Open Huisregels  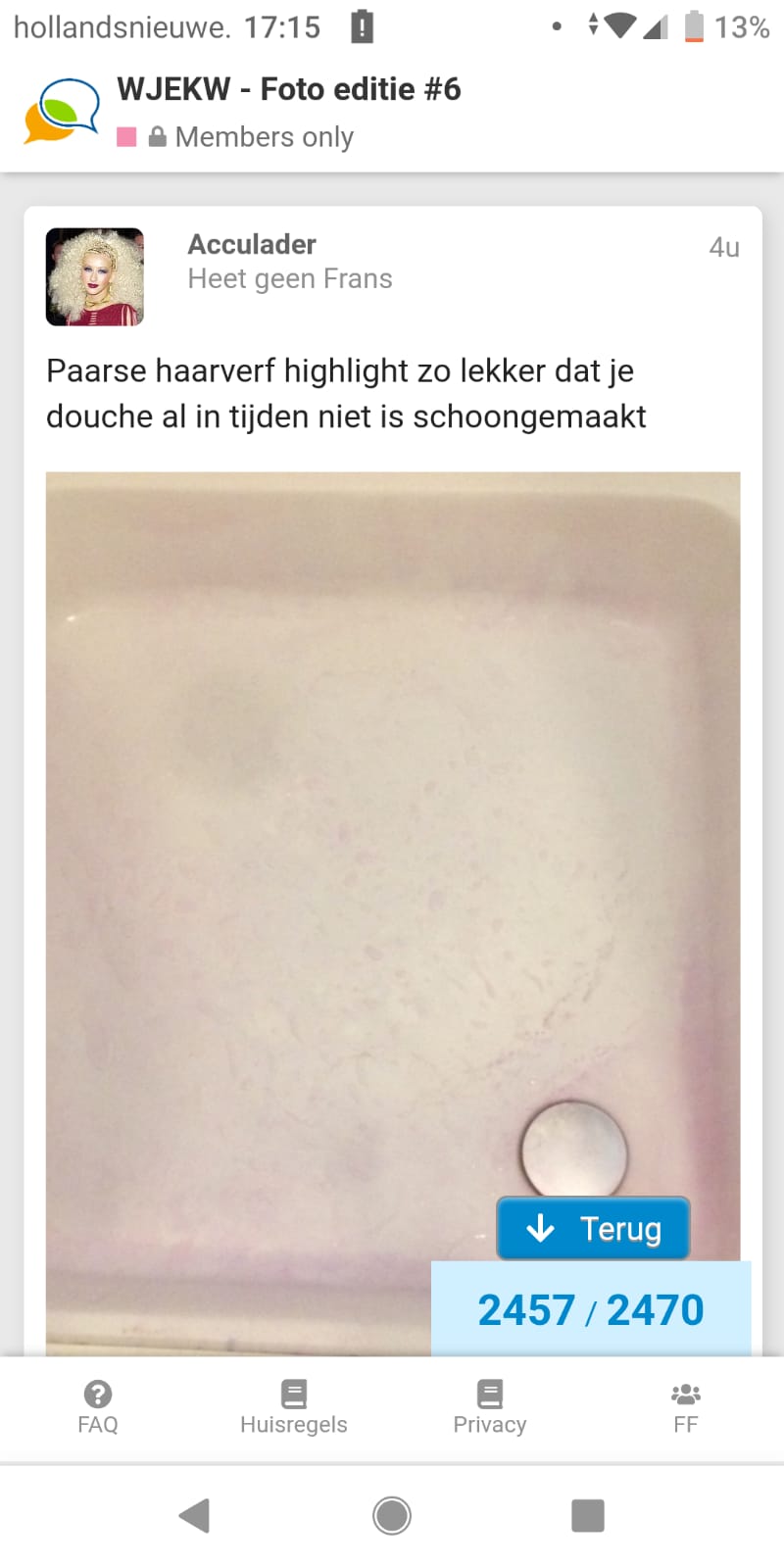294,1408
